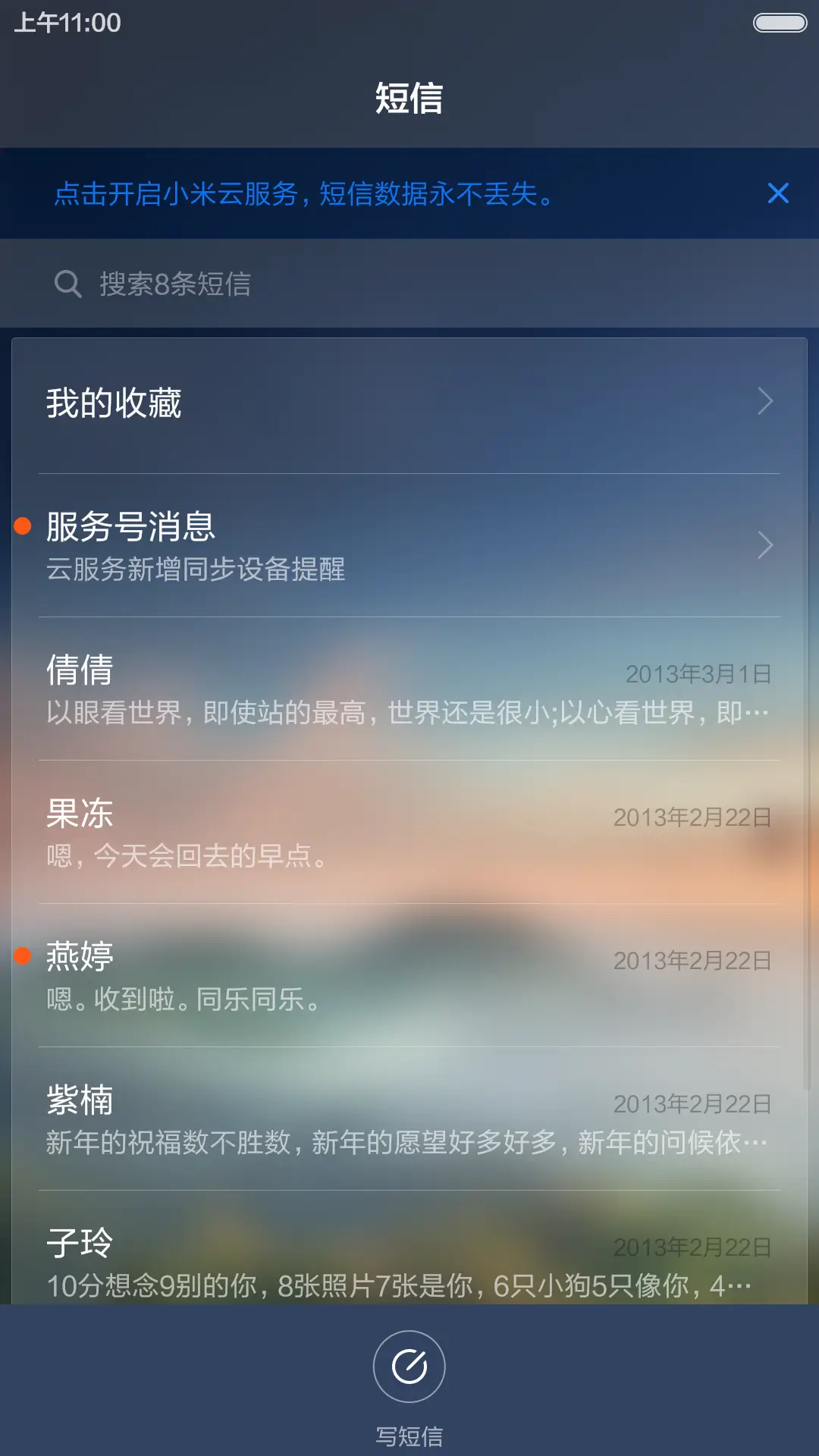Screen dimensions: 819x1456
Task: Tap the battery indicator in status bar
Action: click(780, 23)
